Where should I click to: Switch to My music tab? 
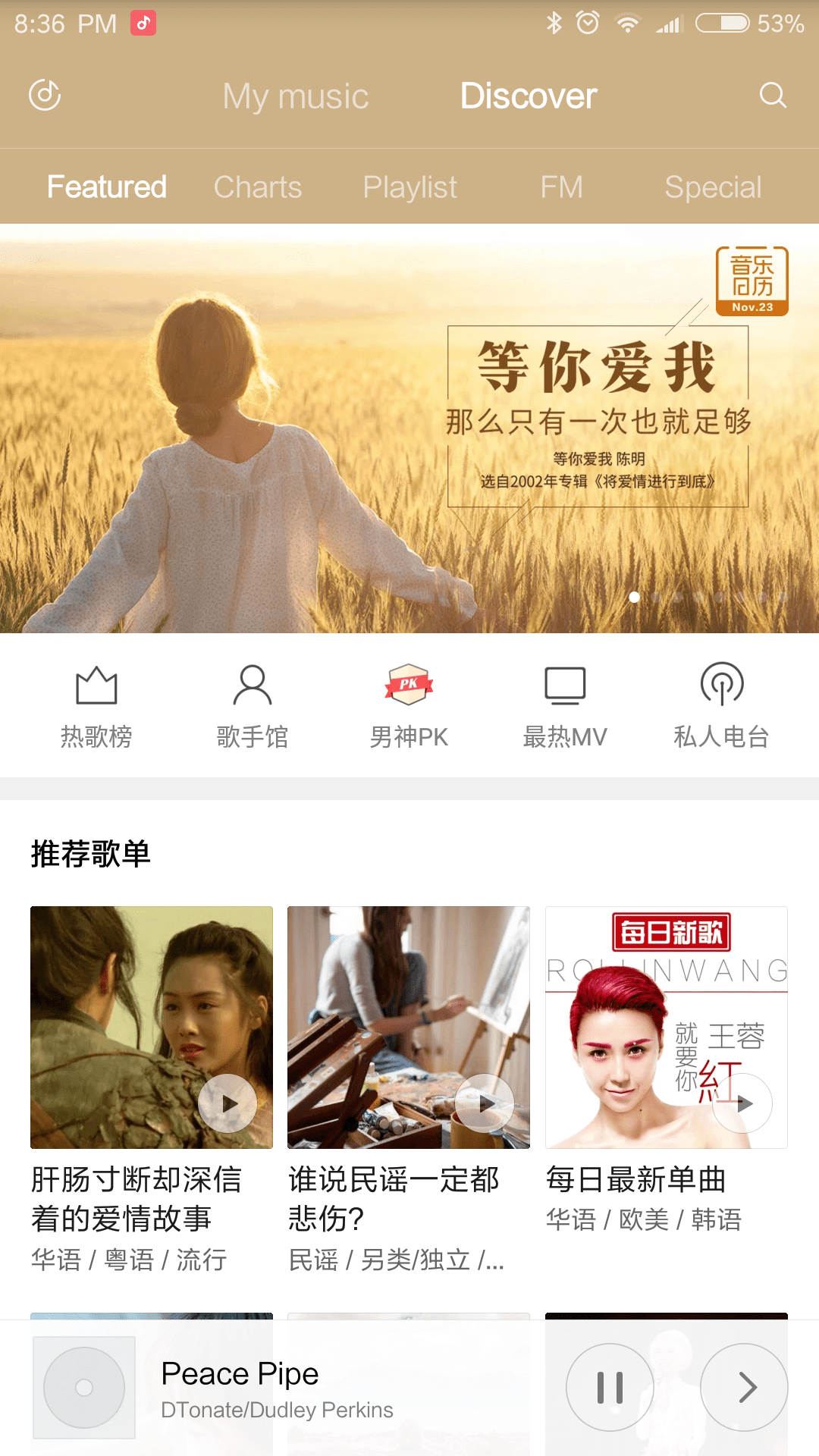[x=296, y=96]
